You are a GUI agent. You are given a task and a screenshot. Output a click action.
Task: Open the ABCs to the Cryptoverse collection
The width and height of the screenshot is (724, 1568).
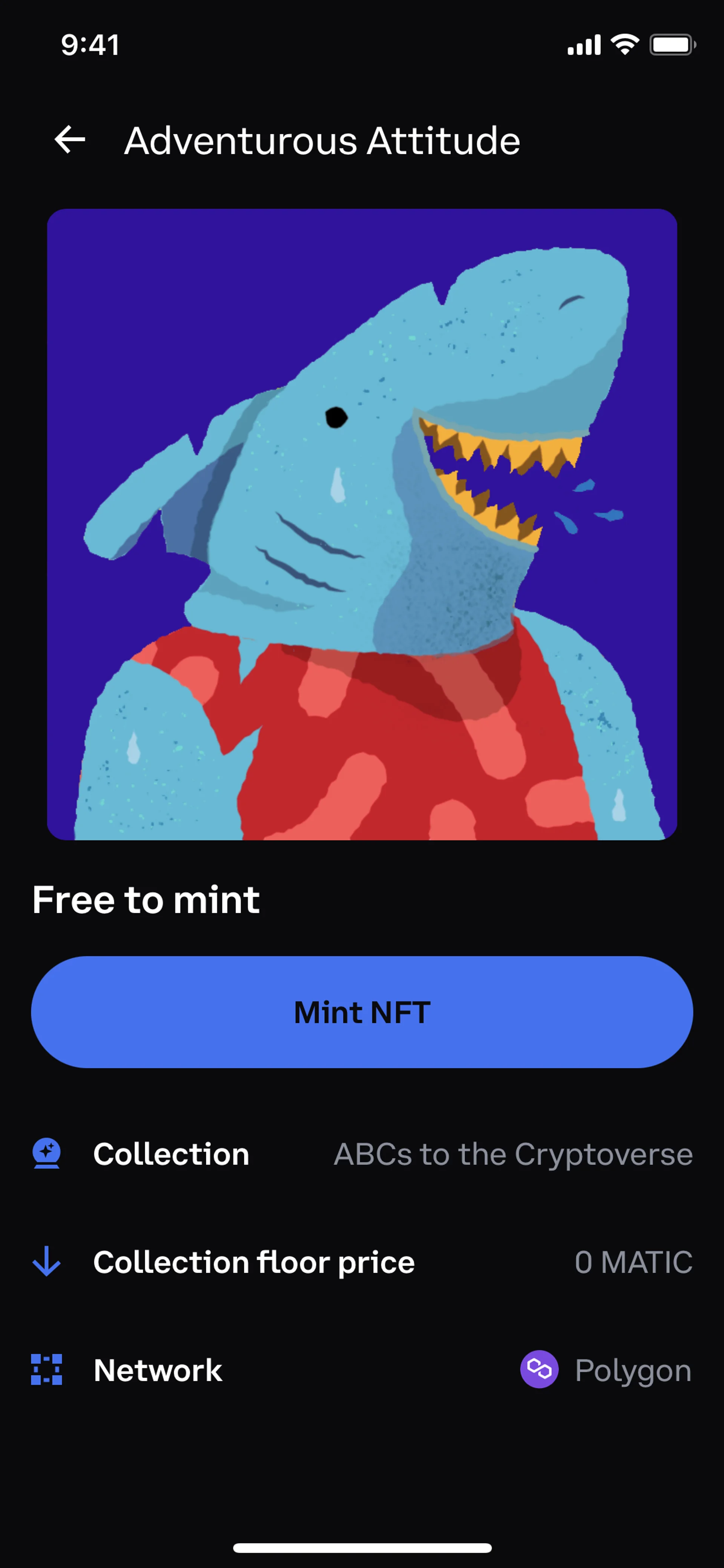point(512,1154)
